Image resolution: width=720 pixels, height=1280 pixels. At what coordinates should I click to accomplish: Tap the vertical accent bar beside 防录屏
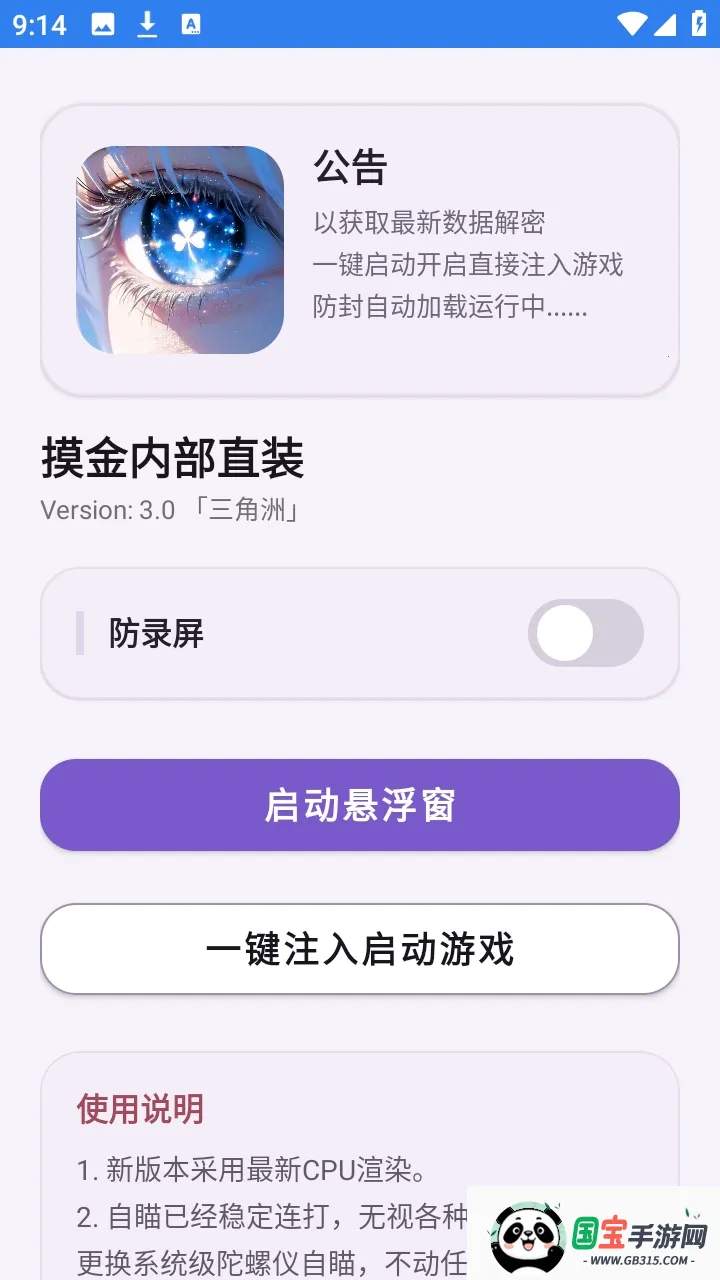(82, 633)
